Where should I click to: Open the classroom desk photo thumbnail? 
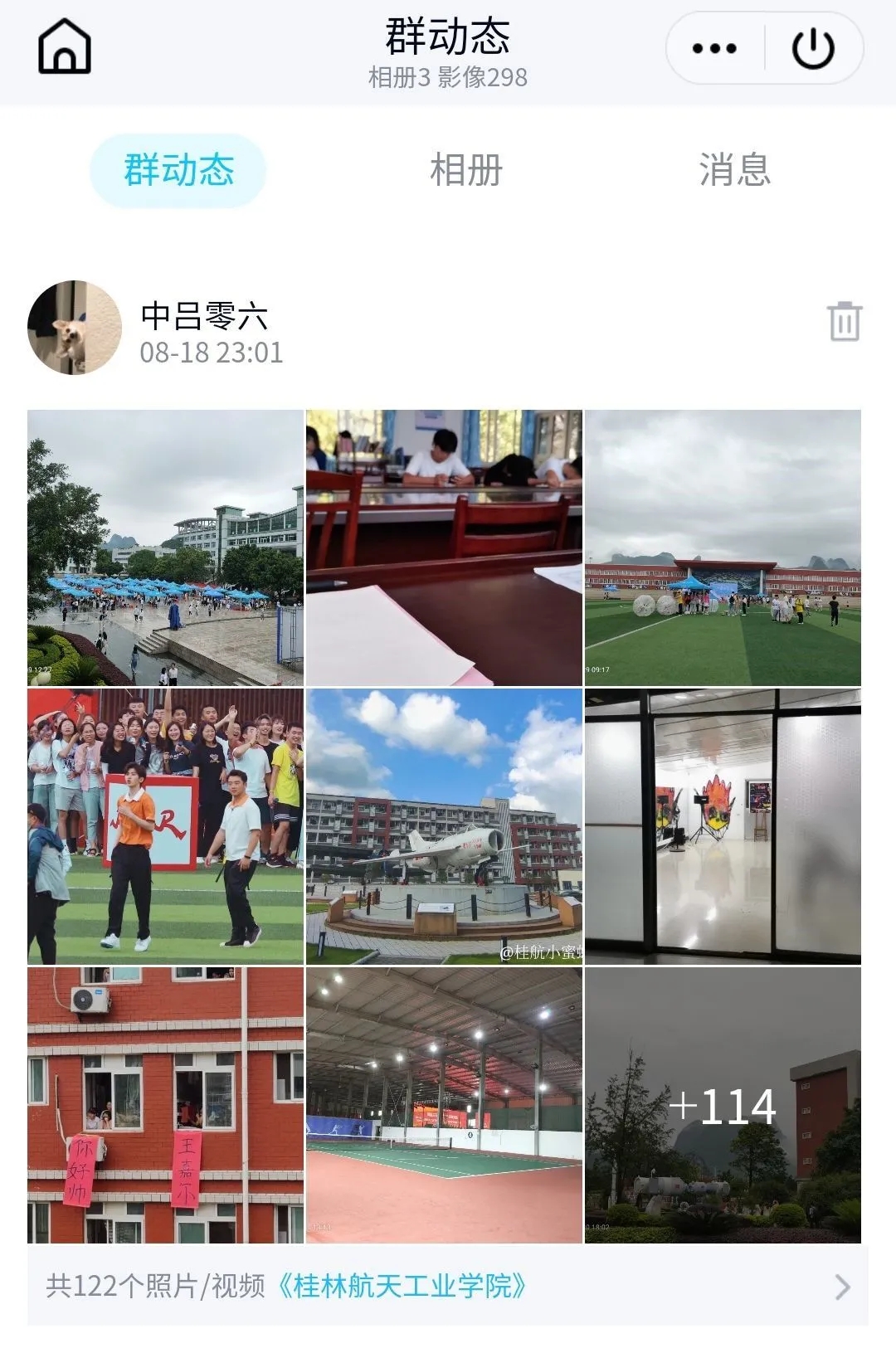(445, 545)
